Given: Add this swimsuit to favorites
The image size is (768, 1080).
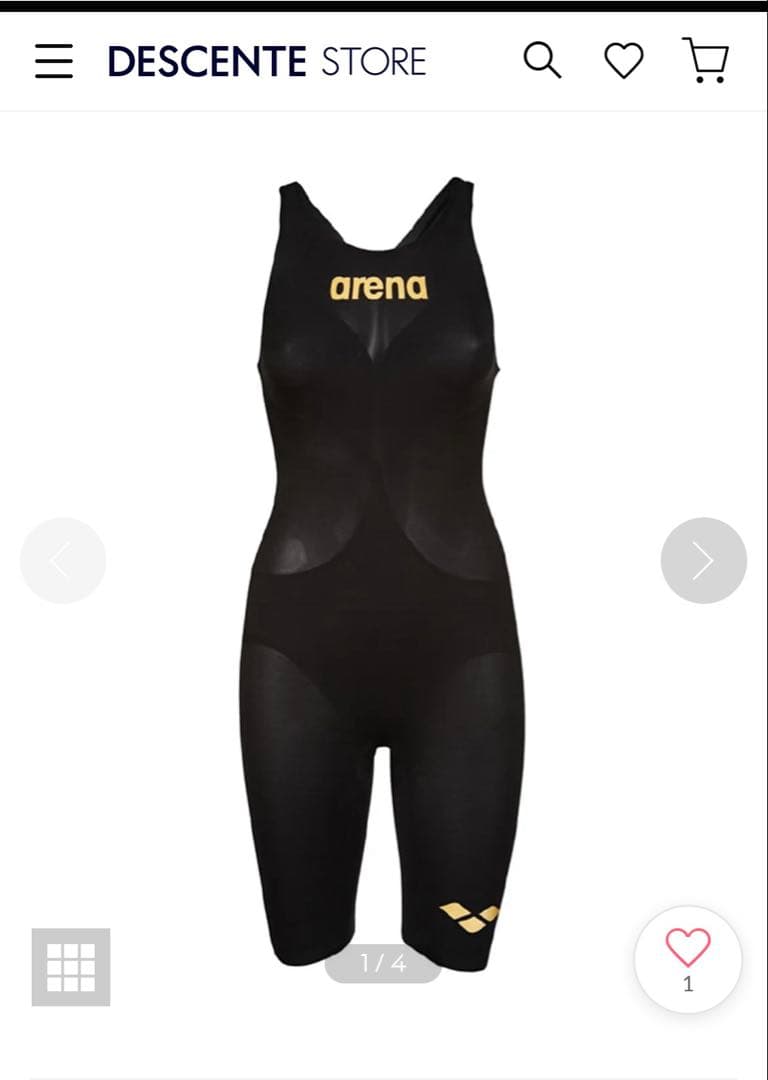Looking at the screenshot, I should (x=688, y=958).
